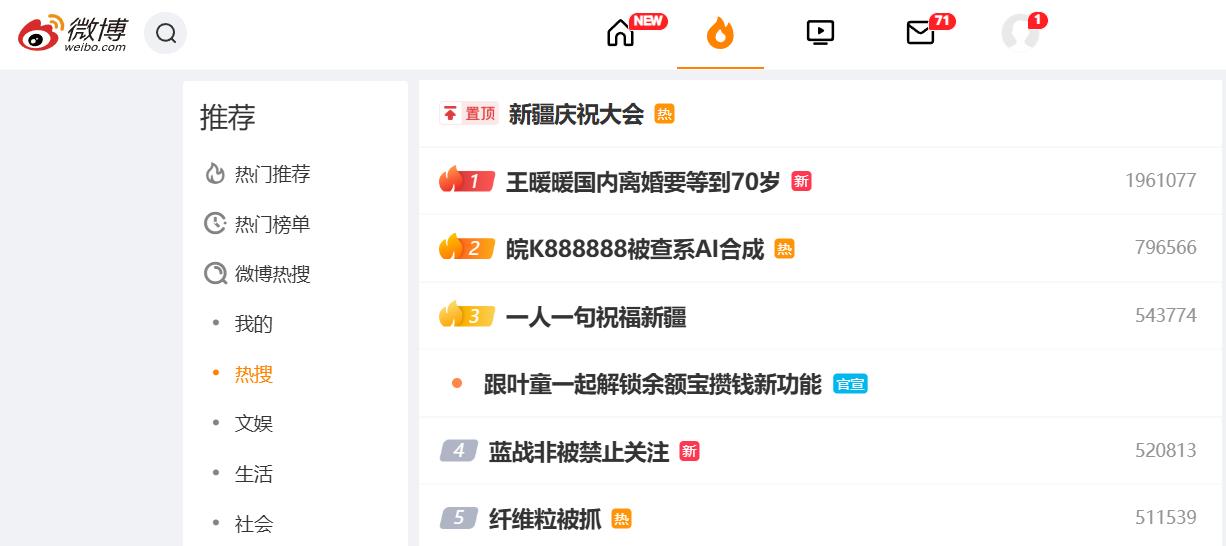Viewport: 1226px width, 546px height.
Task: Select 我的 under hot search
Action: [x=253, y=324]
